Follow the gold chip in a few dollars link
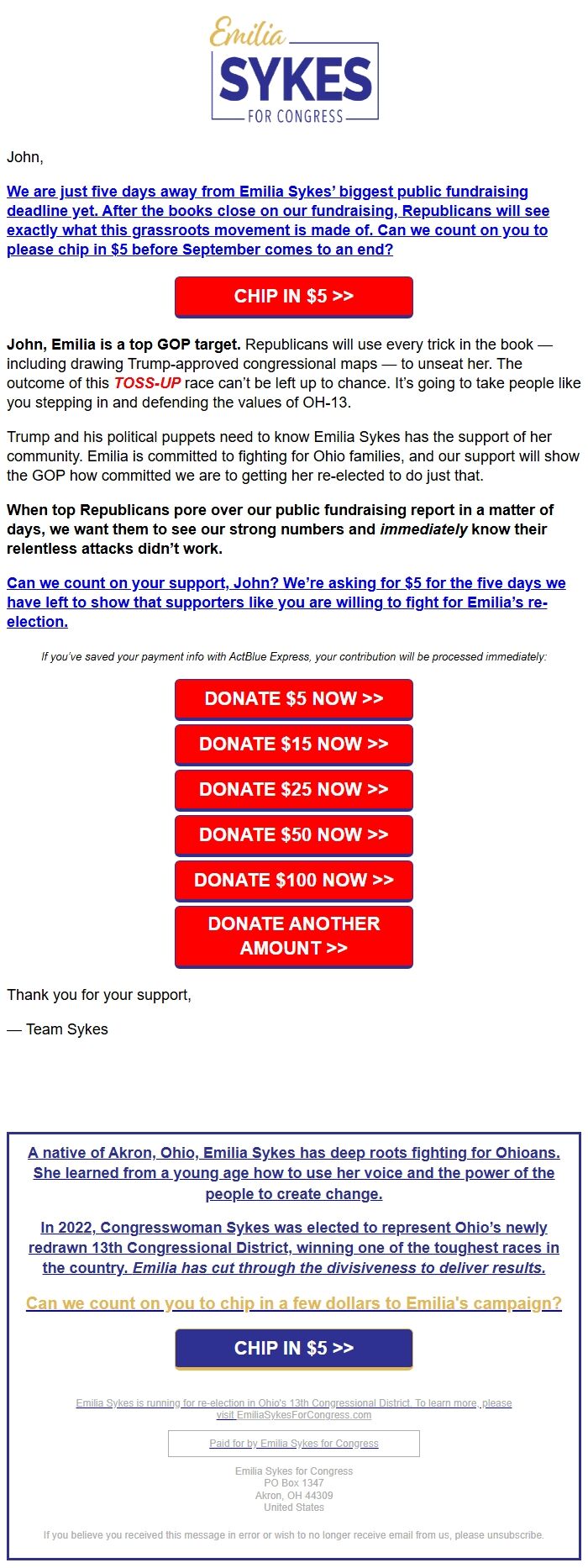The height and width of the screenshot is (1568, 588). 294,1303
